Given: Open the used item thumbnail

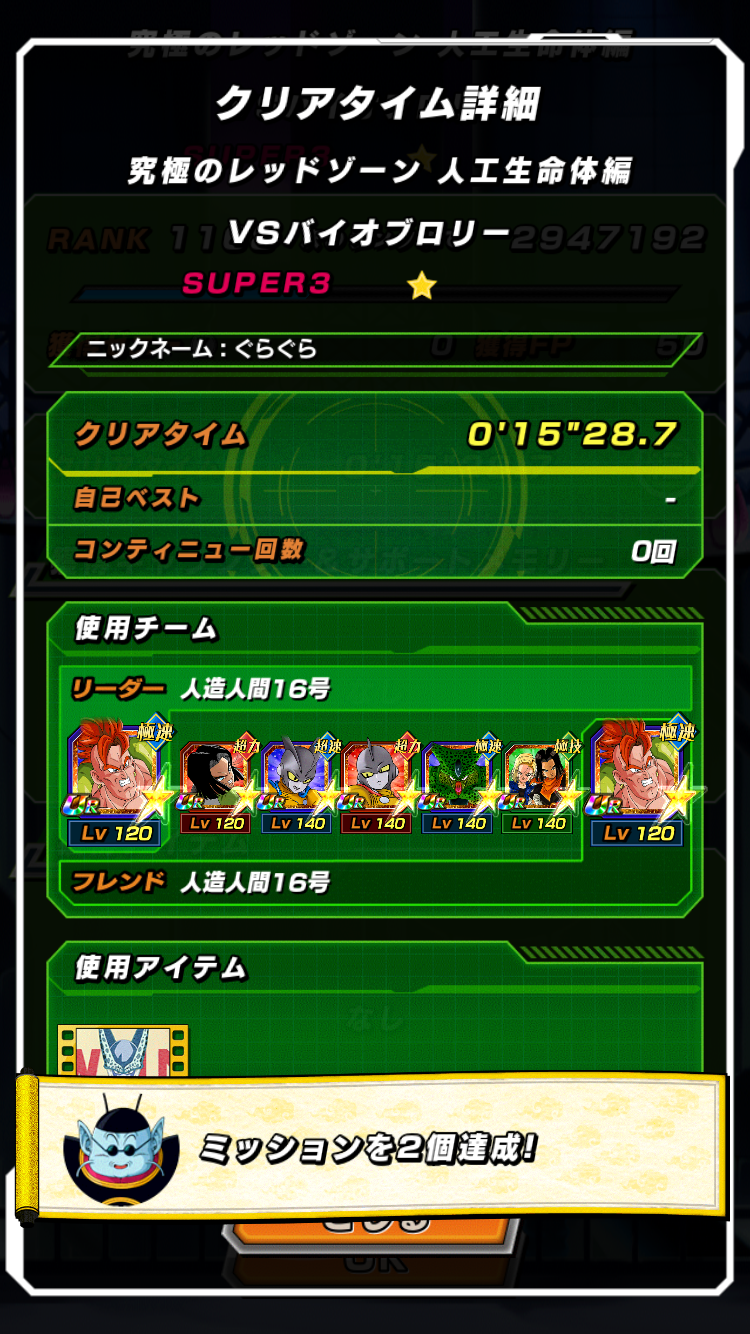Looking at the screenshot, I should click(x=123, y=1050).
